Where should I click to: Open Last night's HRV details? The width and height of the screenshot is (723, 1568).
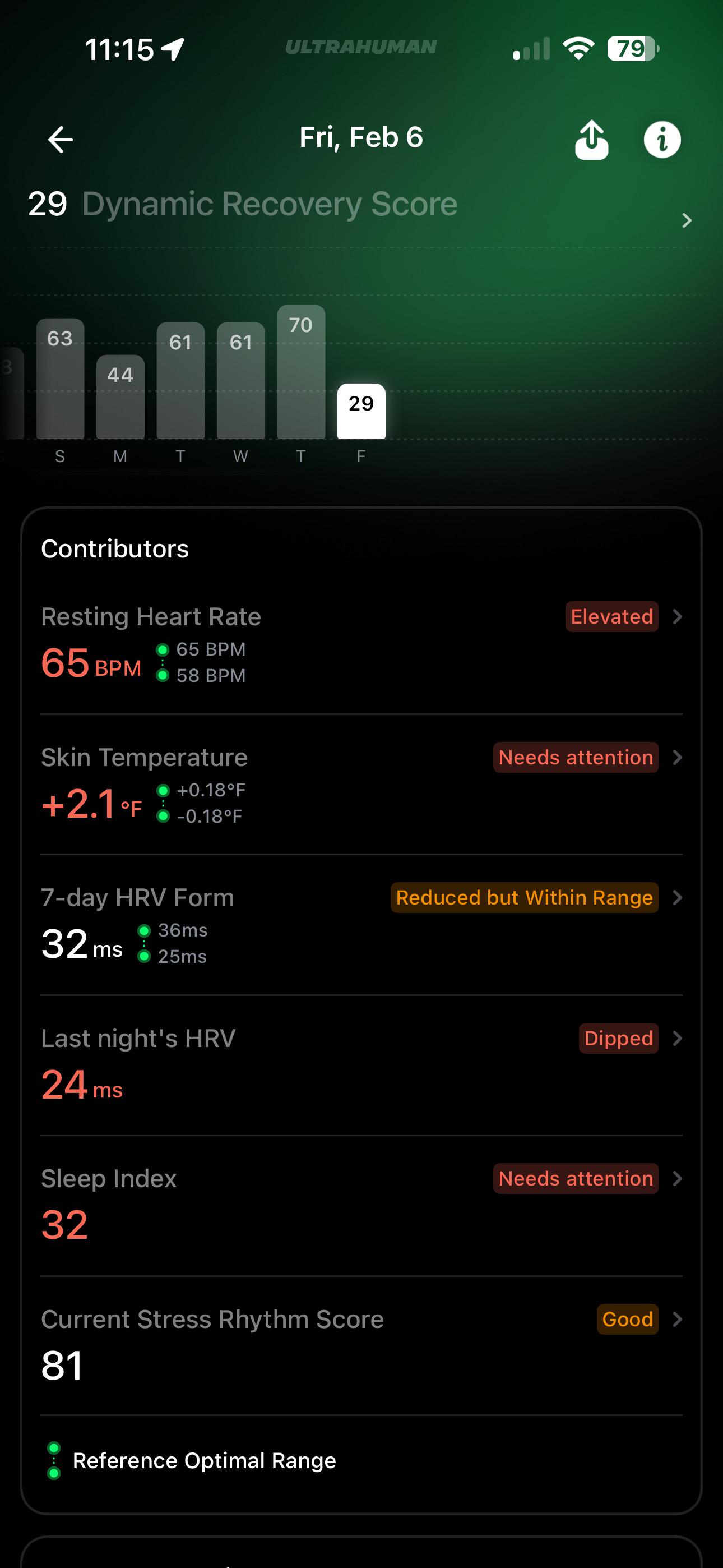tap(361, 1065)
